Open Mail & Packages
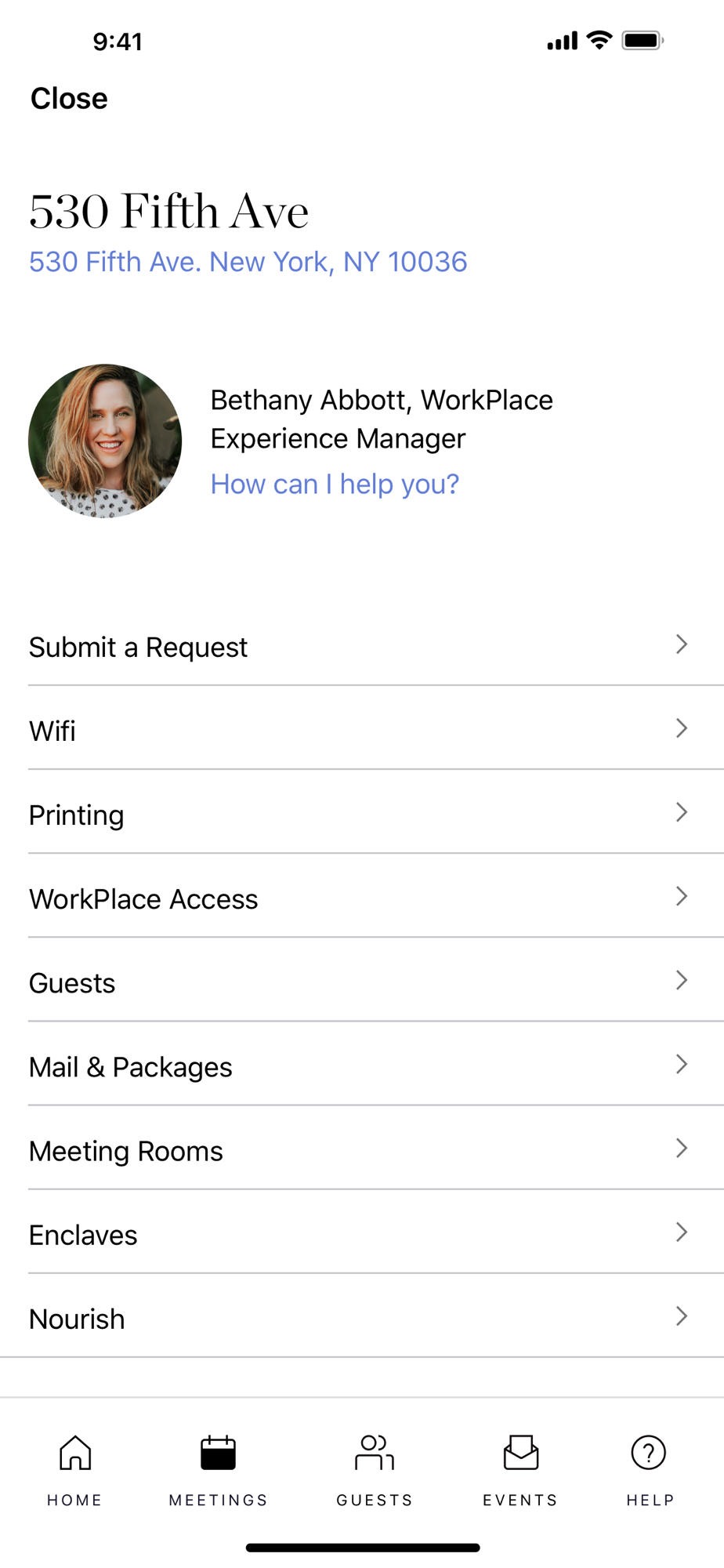 (362, 1064)
